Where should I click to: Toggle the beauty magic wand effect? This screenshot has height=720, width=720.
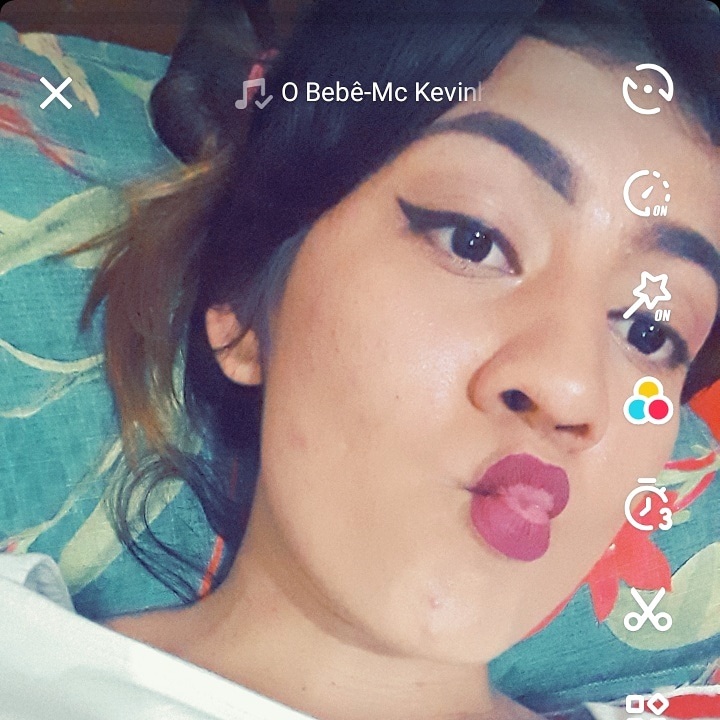pos(647,297)
